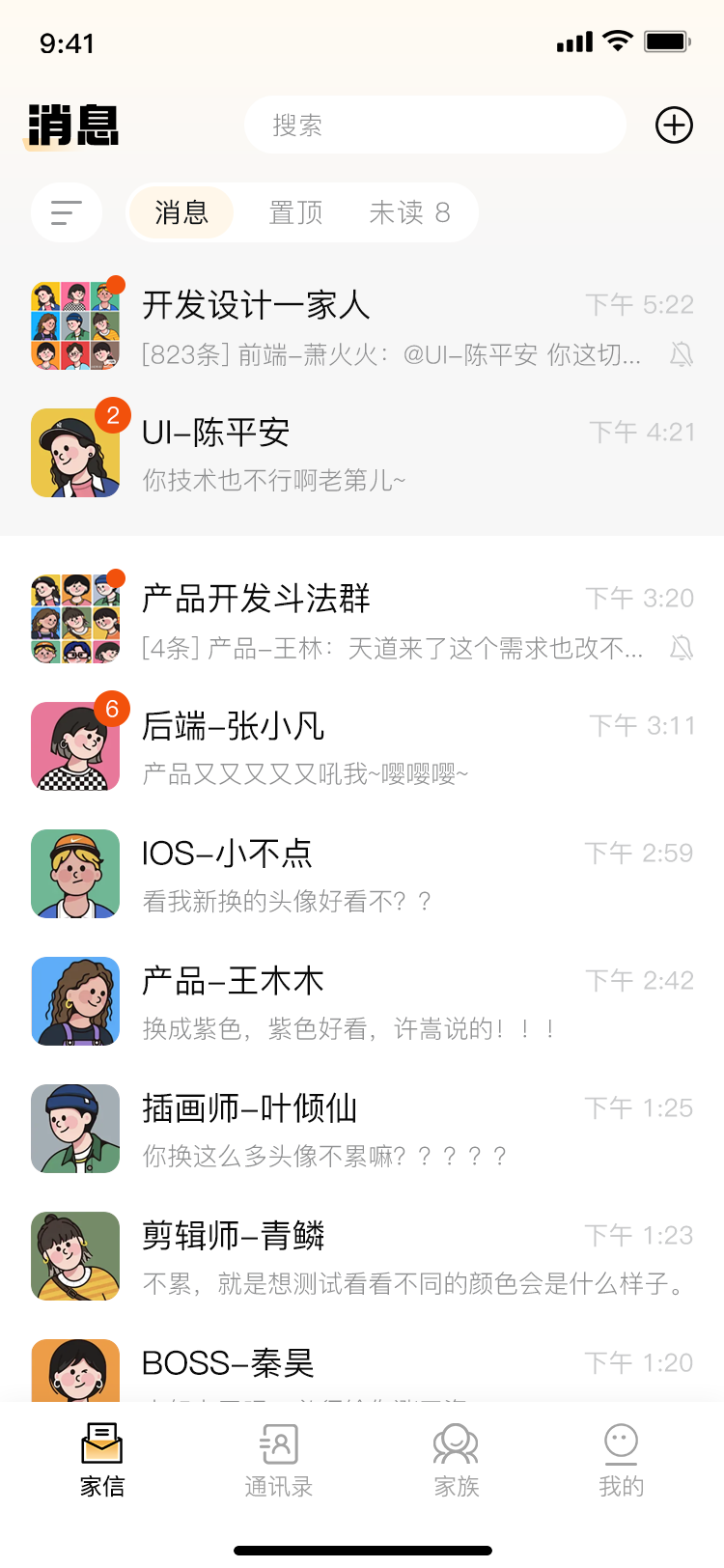Switch to the 置顶 tab
Screen dimensions: 724x1568
click(x=294, y=212)
